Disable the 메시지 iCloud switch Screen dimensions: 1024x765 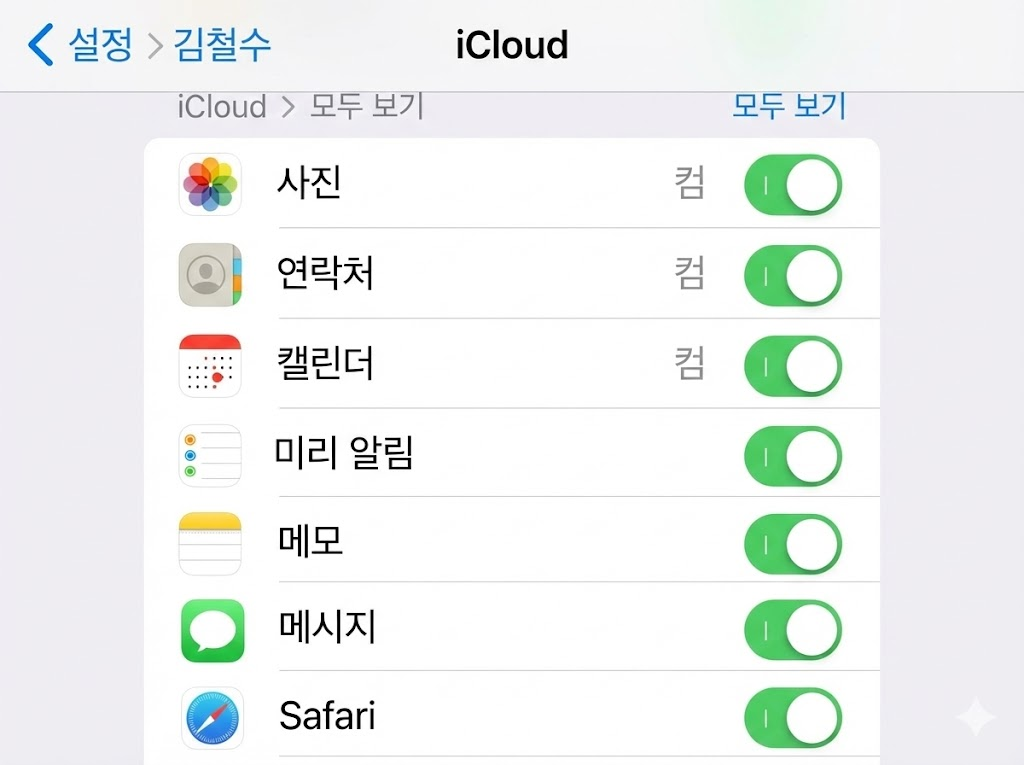(793, 631)
